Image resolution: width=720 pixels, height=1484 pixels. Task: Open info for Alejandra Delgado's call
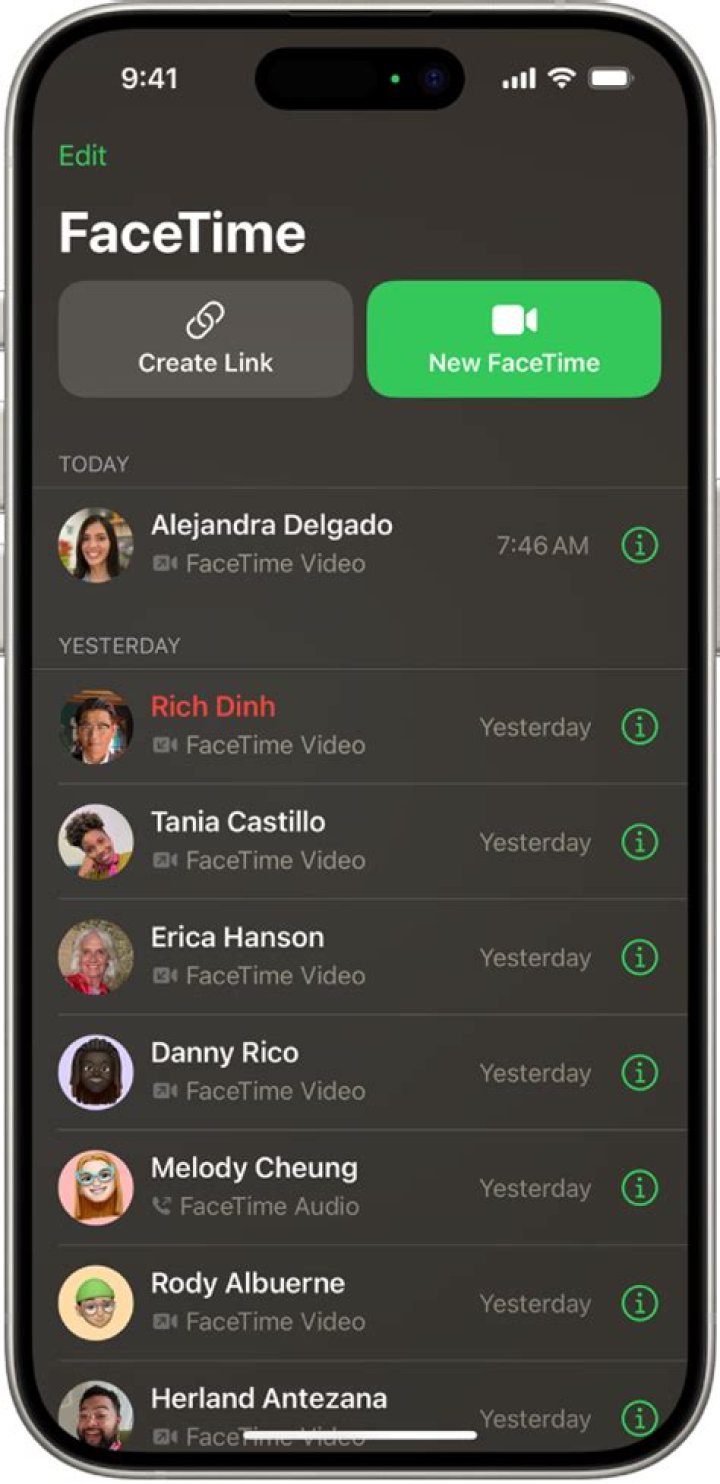(640, 545)
